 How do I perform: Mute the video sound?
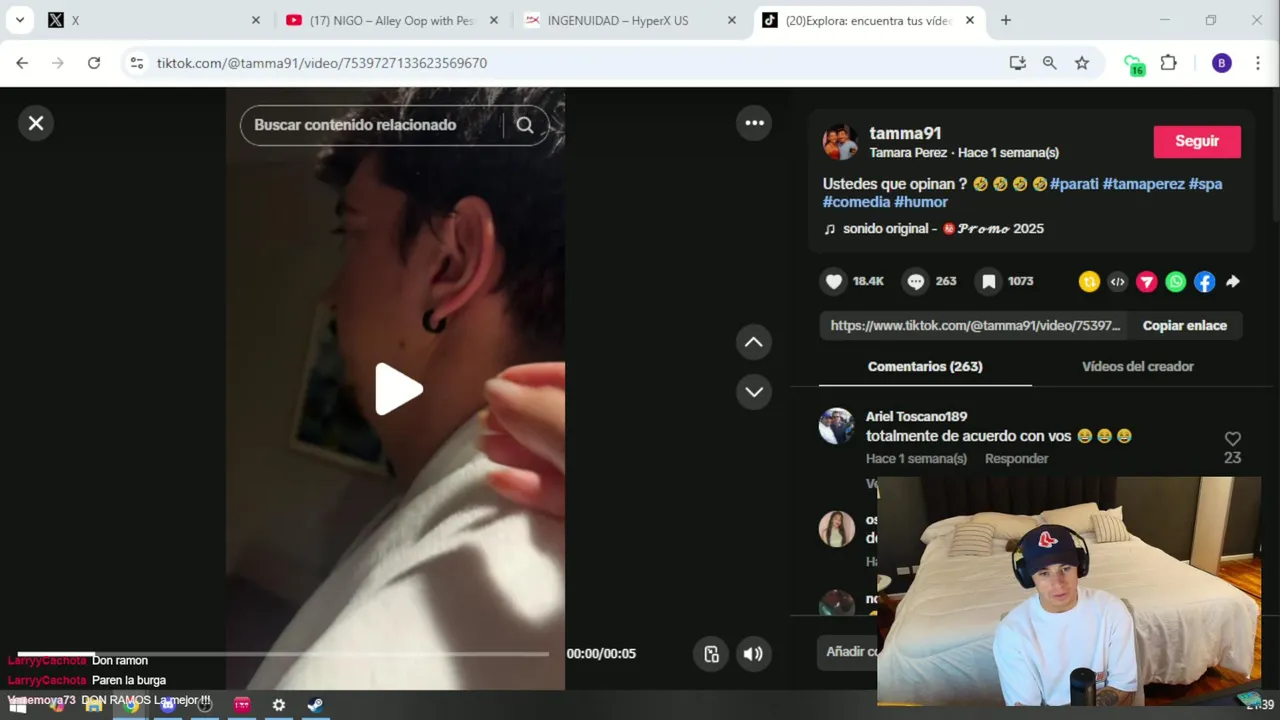pos(753,654)
